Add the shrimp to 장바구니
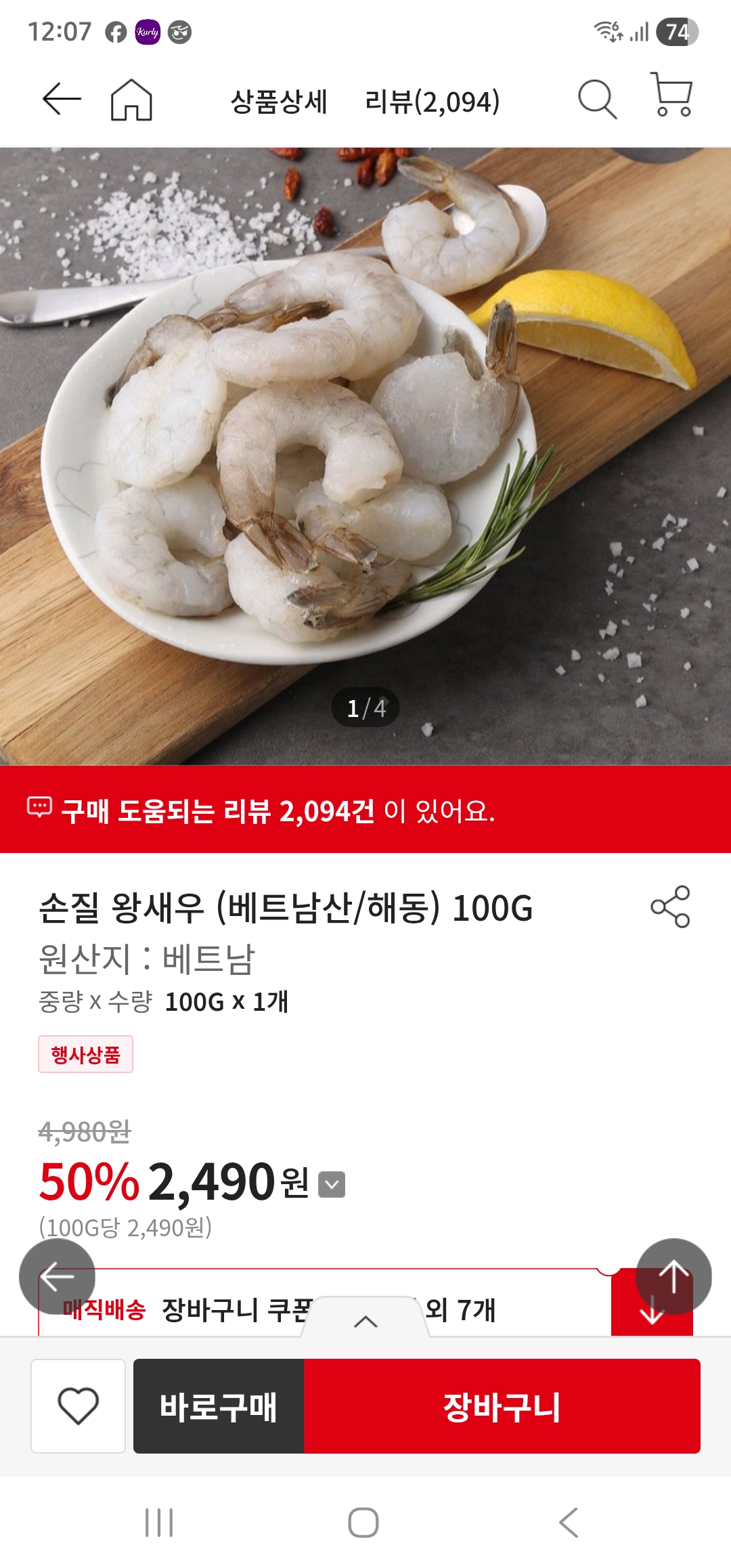The width and height of the screenshot is (731, 1568). coord(502,1406)
